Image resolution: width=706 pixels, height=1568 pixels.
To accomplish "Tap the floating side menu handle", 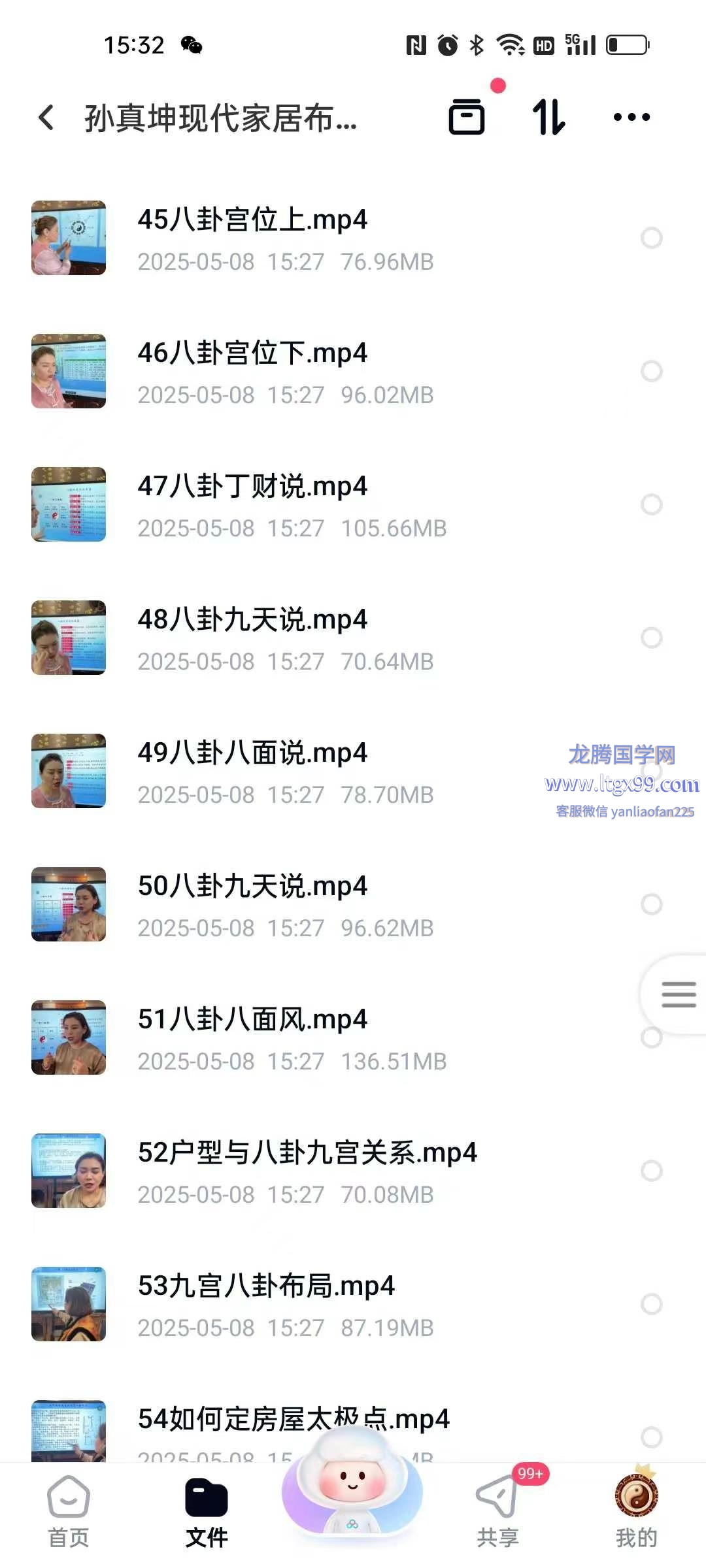I will pyautogui.click(x=678, y=994).
